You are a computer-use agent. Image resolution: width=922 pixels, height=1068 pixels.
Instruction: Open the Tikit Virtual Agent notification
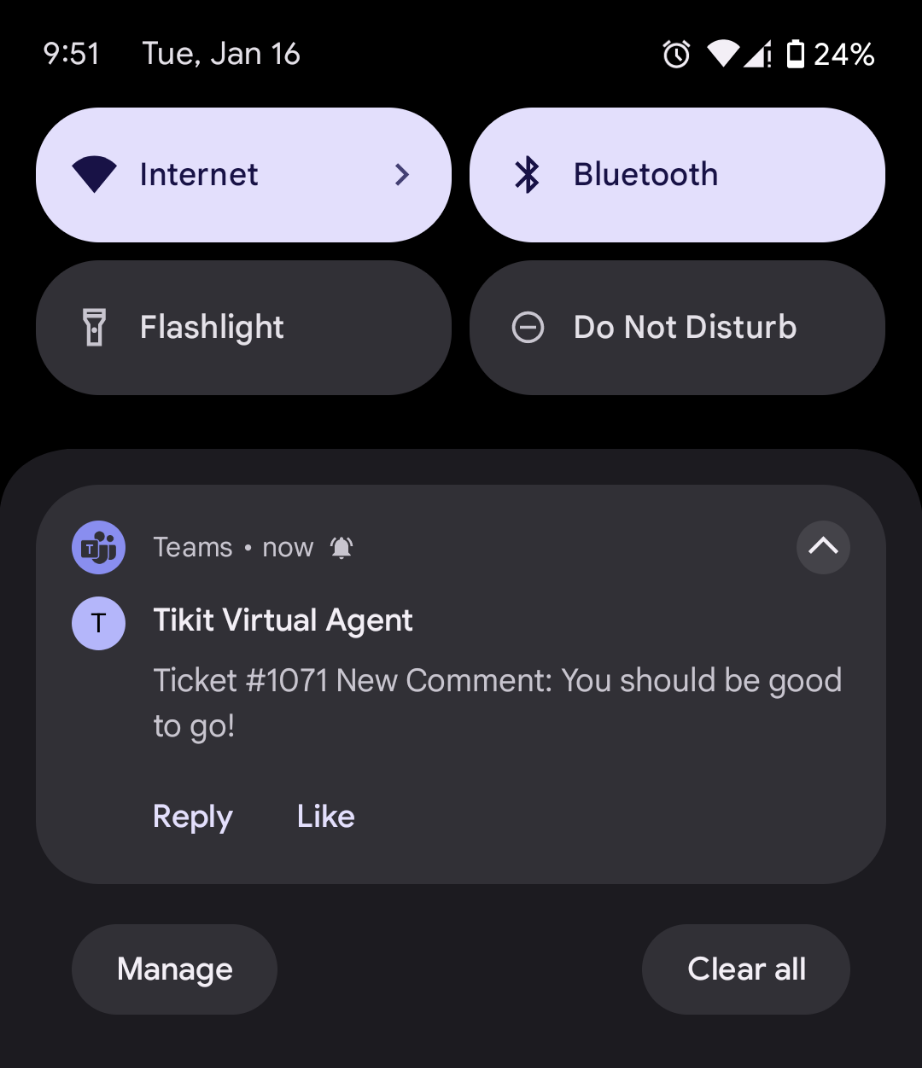point(496,680)
